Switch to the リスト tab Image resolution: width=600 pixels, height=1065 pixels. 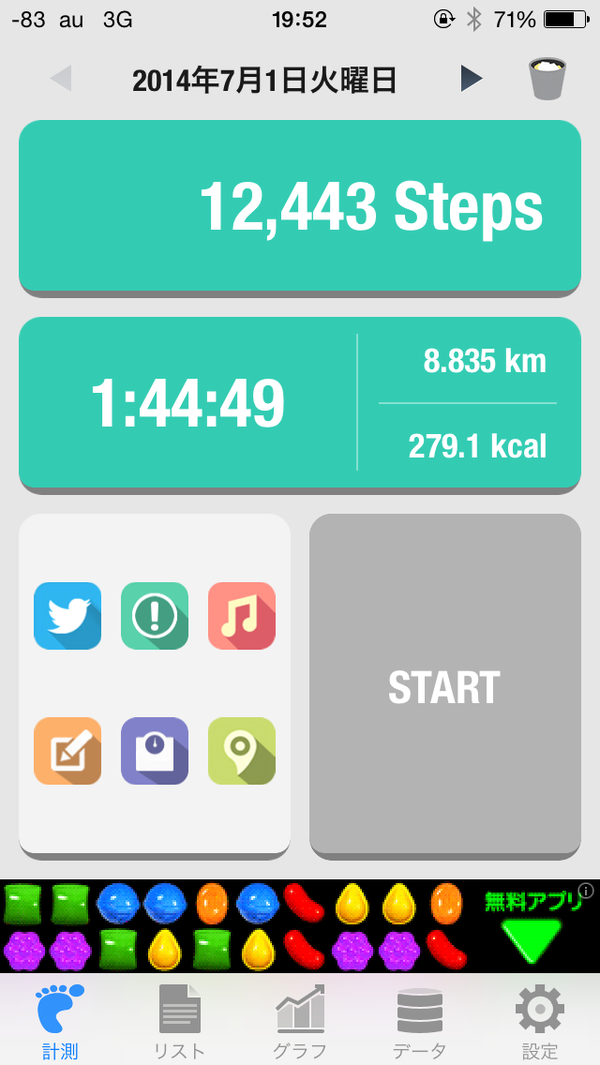coord(180,1020)
